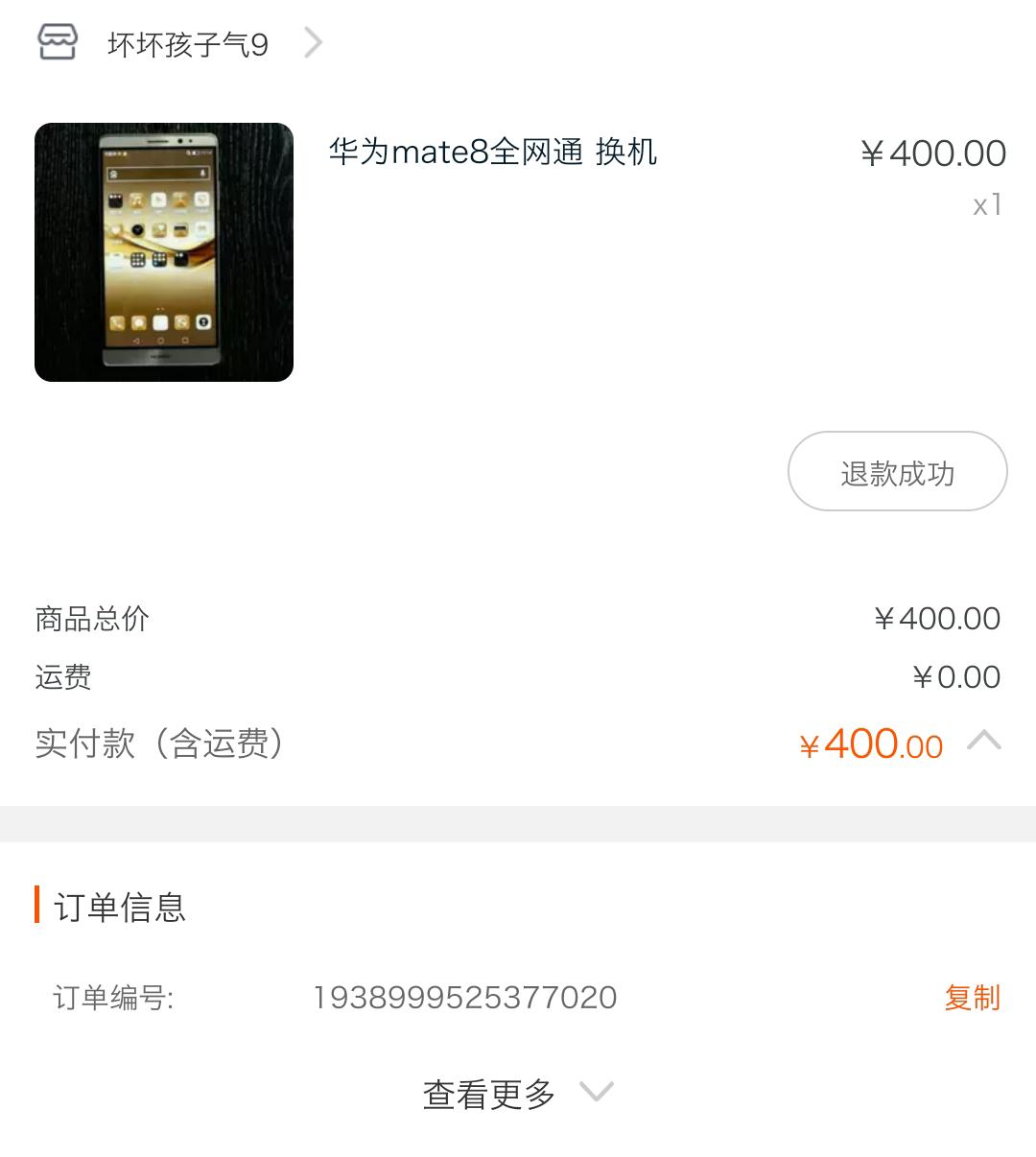Click the orange ¥400.00 actual payment amount

(870, 743)
